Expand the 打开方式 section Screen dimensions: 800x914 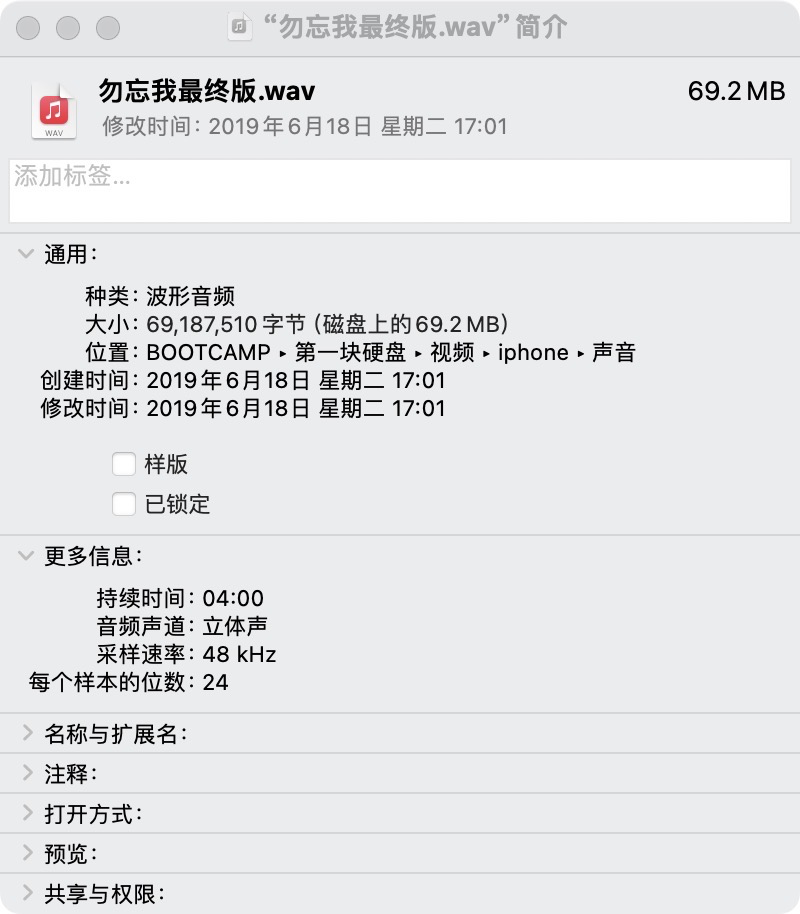coord(26,814)
